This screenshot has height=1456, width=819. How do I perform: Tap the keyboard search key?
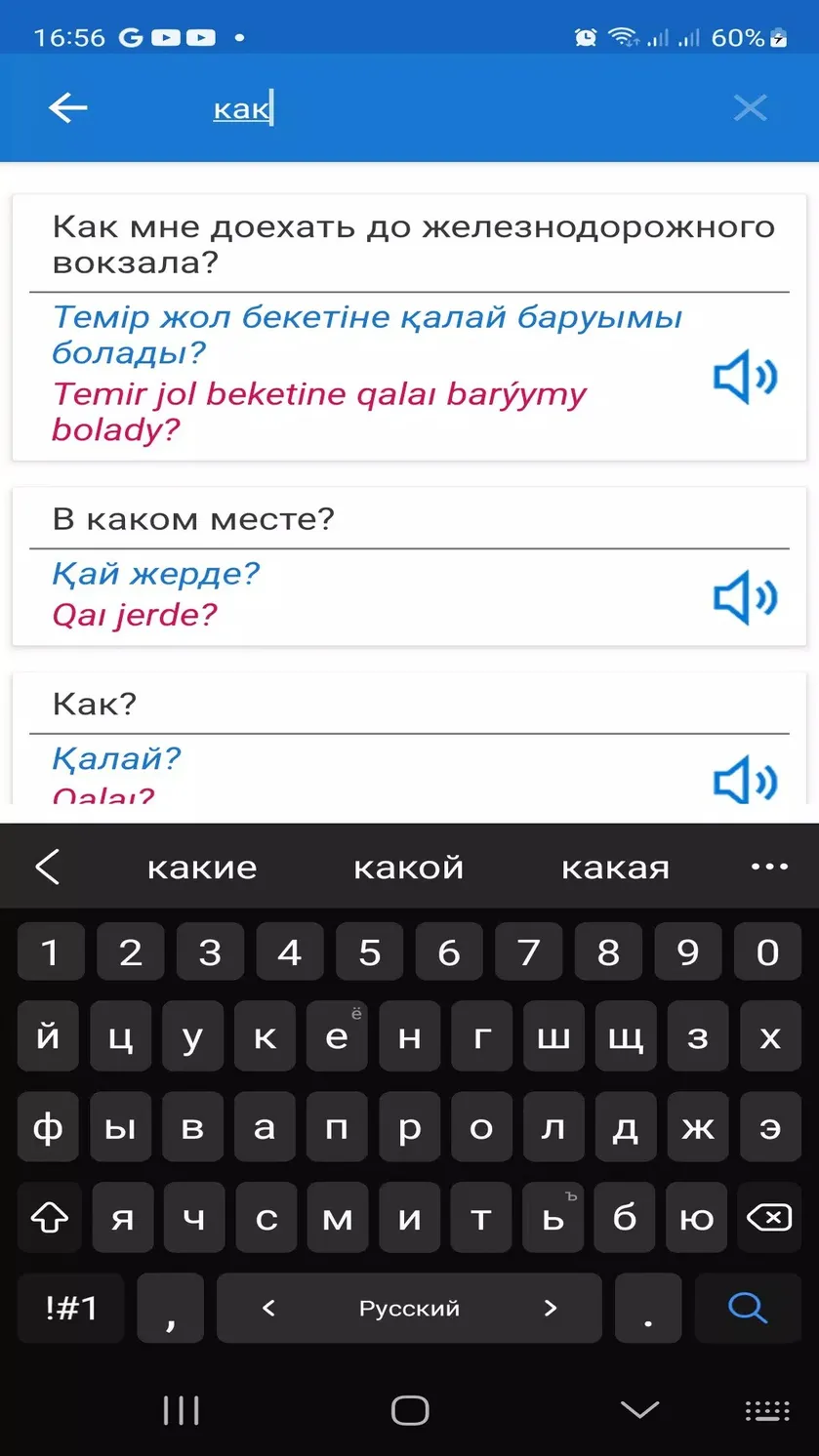tap(748, 1308)
